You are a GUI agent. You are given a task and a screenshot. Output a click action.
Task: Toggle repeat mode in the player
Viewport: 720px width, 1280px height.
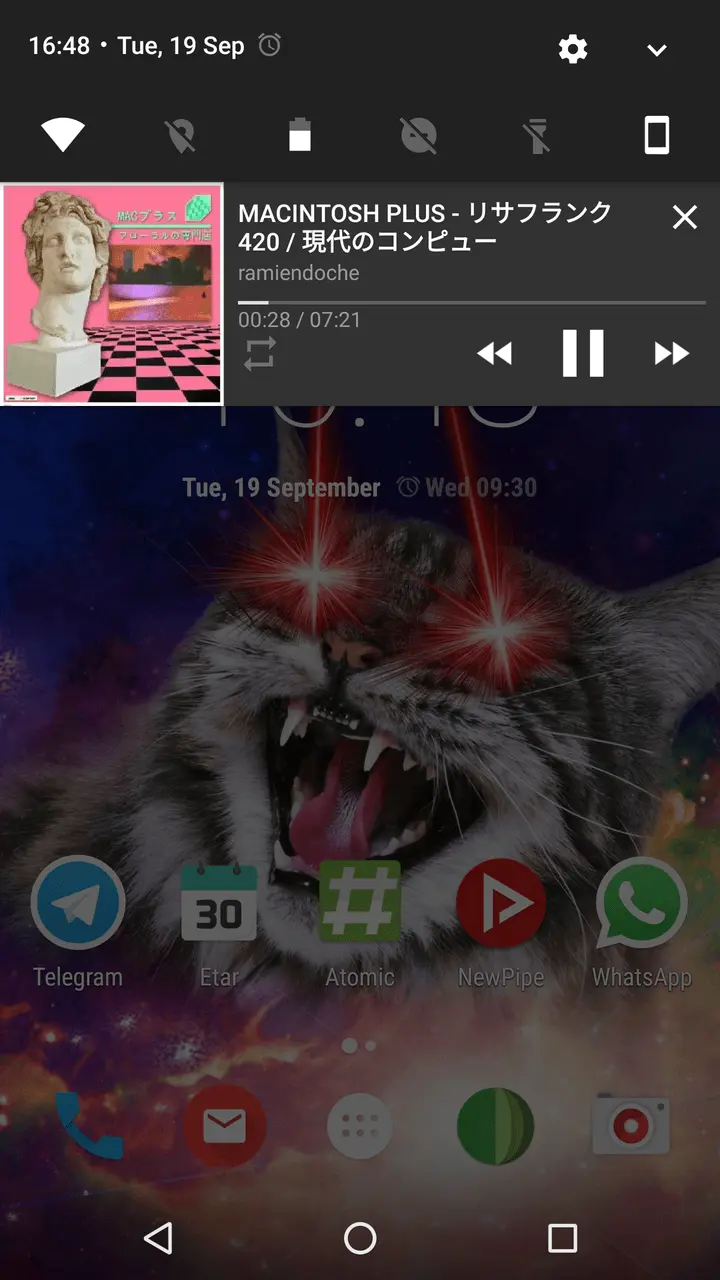[259, 354]
